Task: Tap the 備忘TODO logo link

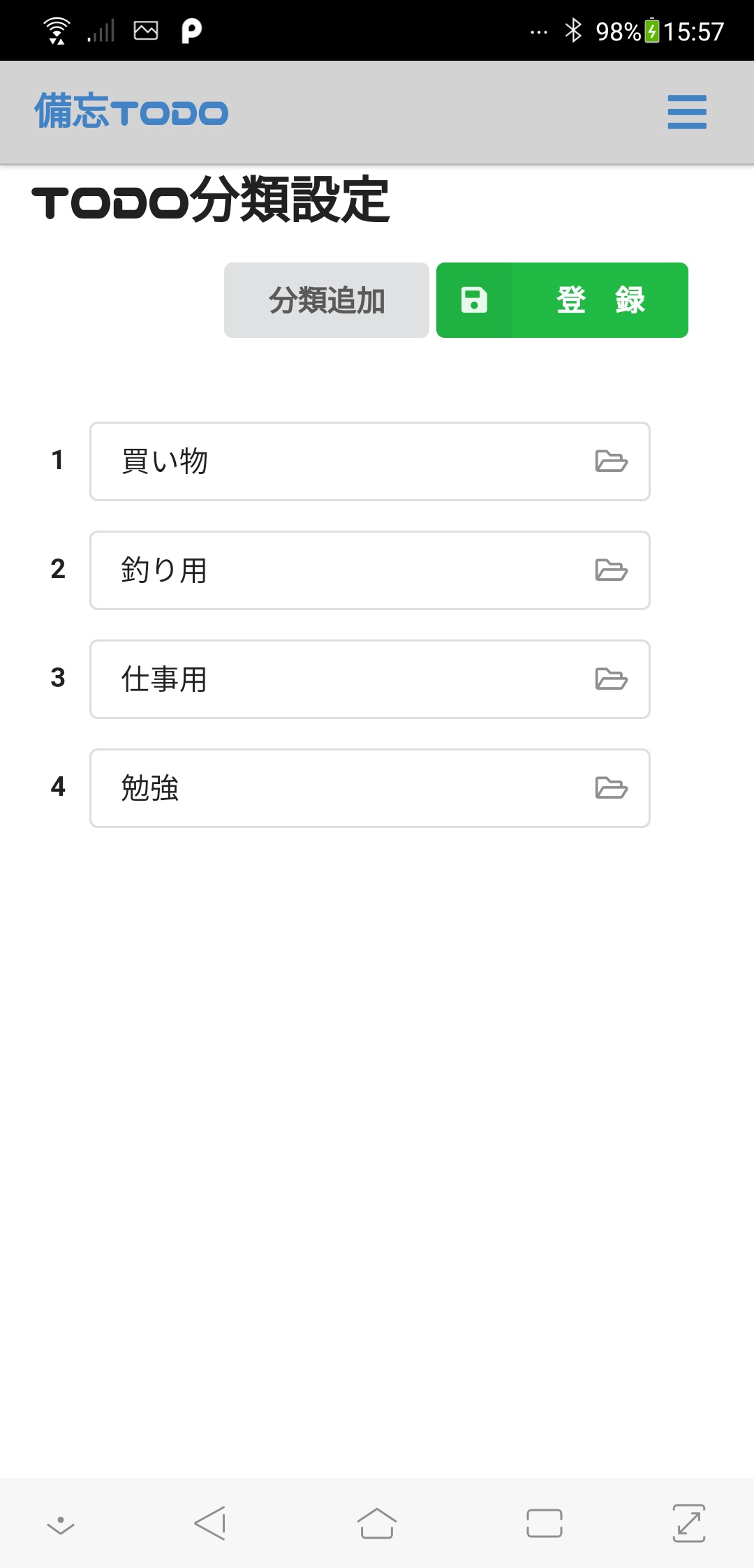Action: 131,112
